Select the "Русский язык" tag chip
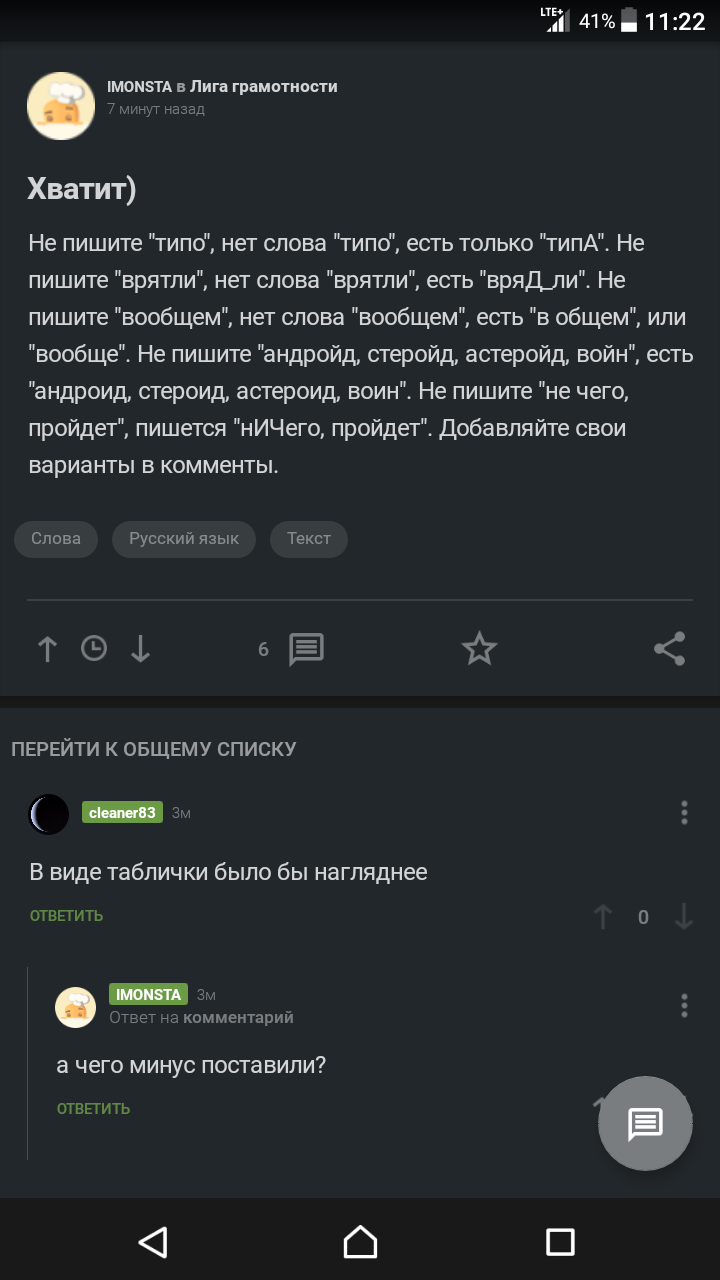The height and width of the screenshot is (1280, 720). coord(184,539)
